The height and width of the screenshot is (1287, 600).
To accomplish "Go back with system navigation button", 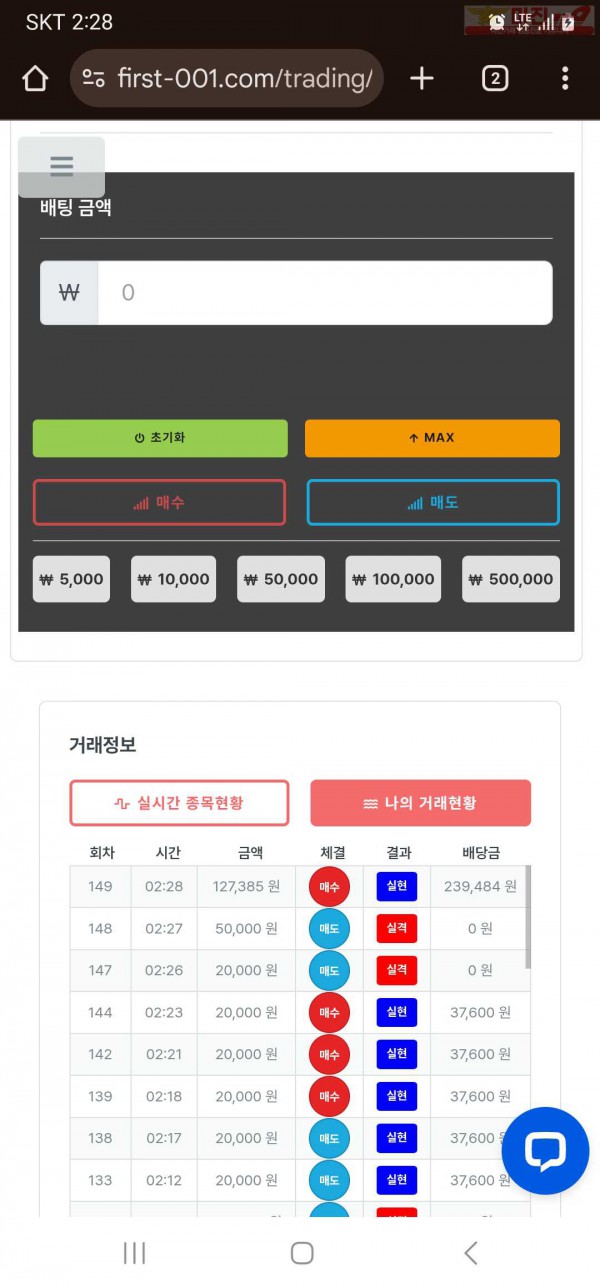I will tap(470, 1253).
